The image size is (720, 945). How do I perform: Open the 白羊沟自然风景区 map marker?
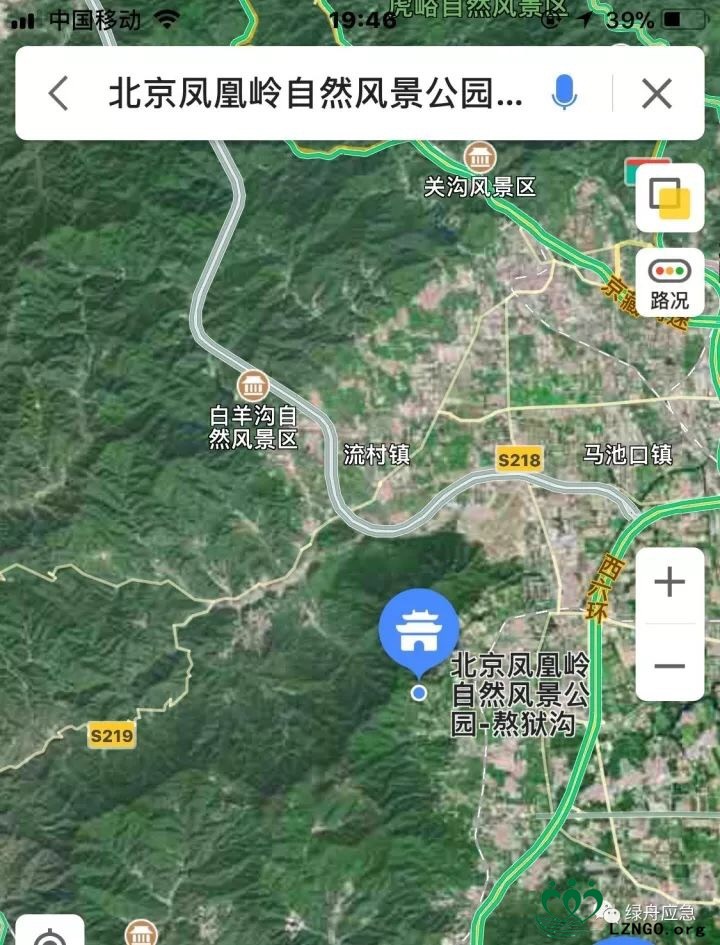pos(252,385)
